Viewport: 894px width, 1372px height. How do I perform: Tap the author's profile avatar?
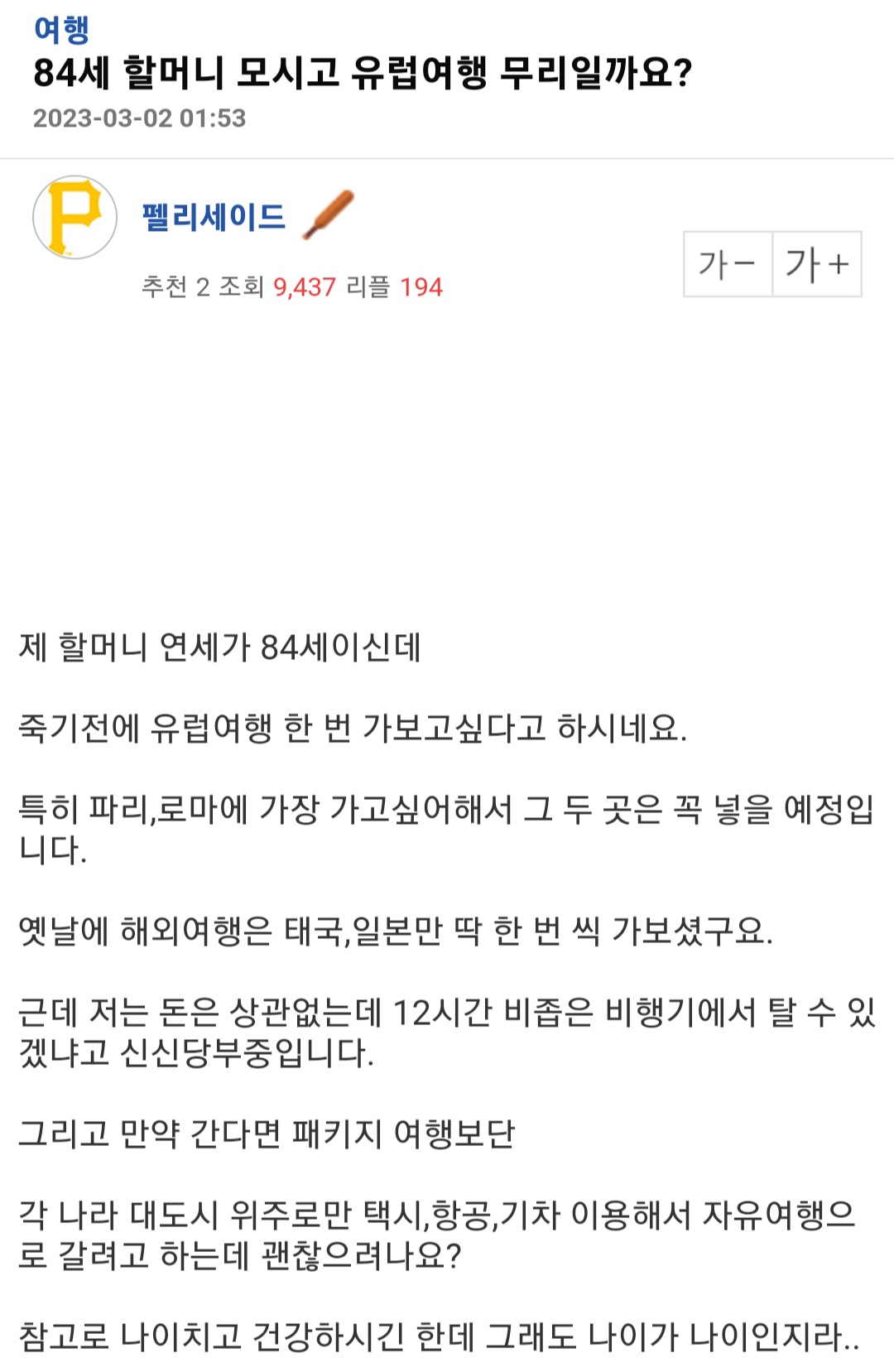[x=74, y=218]
